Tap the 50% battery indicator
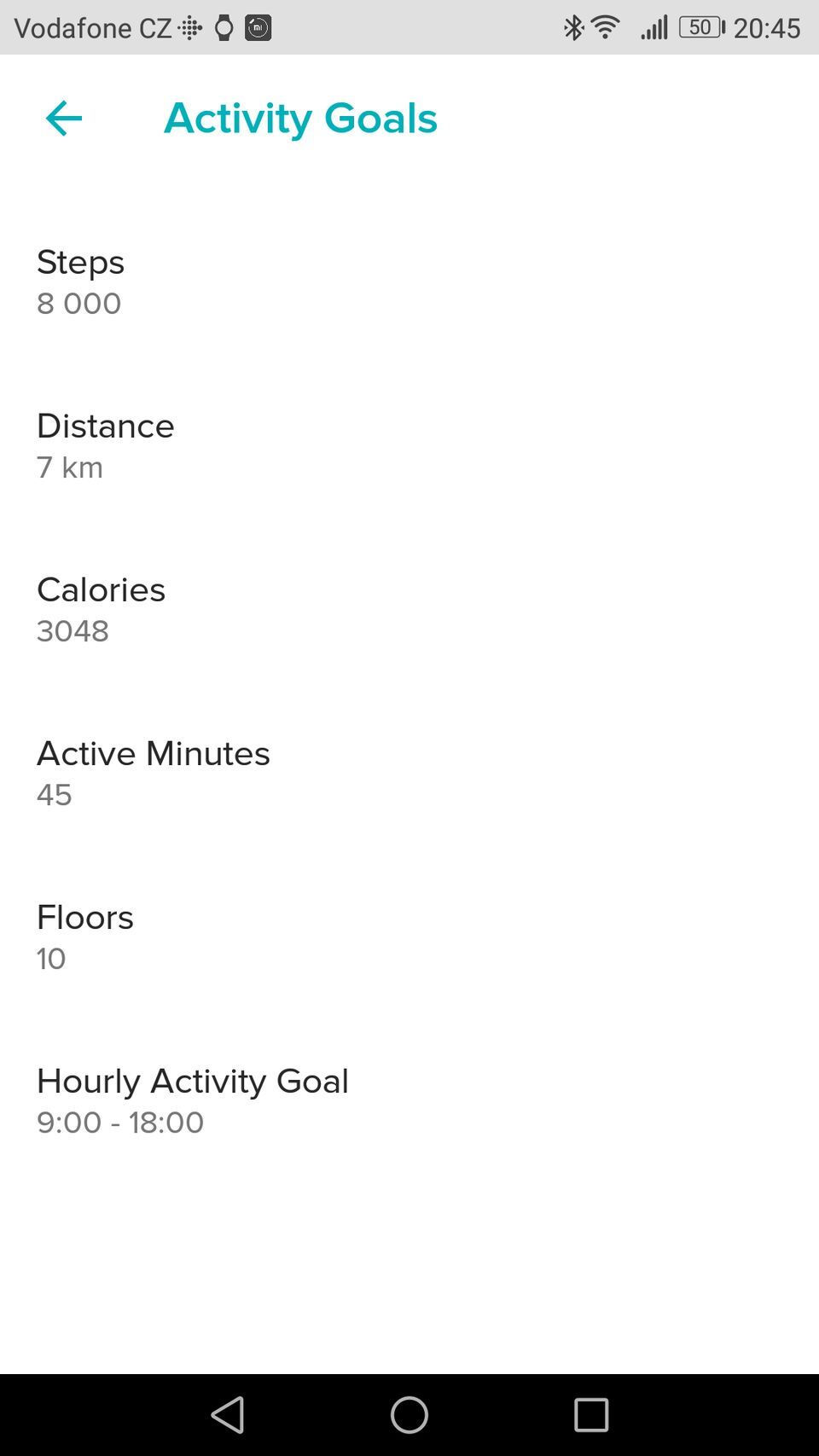The image size is (819, 1456). [701, 28]
